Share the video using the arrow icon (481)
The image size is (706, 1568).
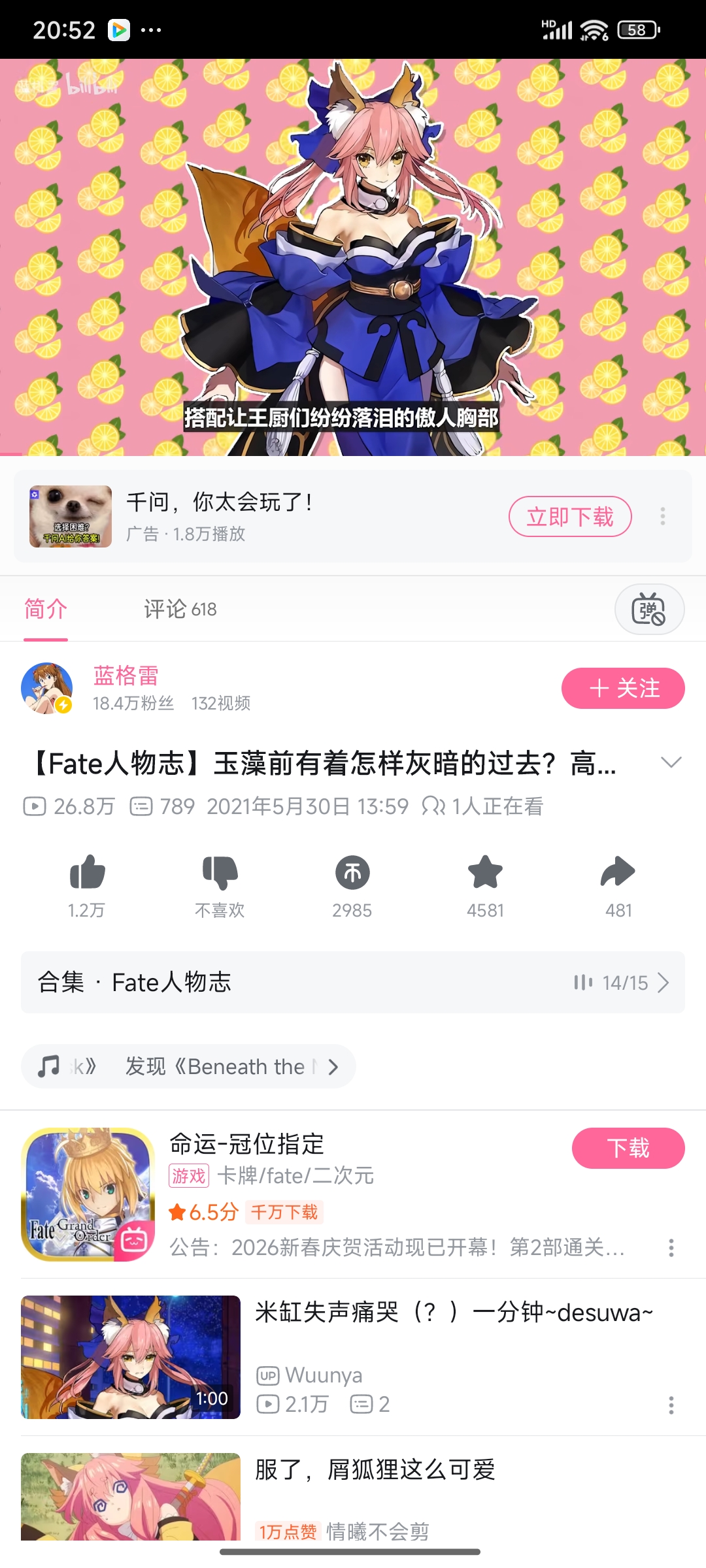[618, 874]
